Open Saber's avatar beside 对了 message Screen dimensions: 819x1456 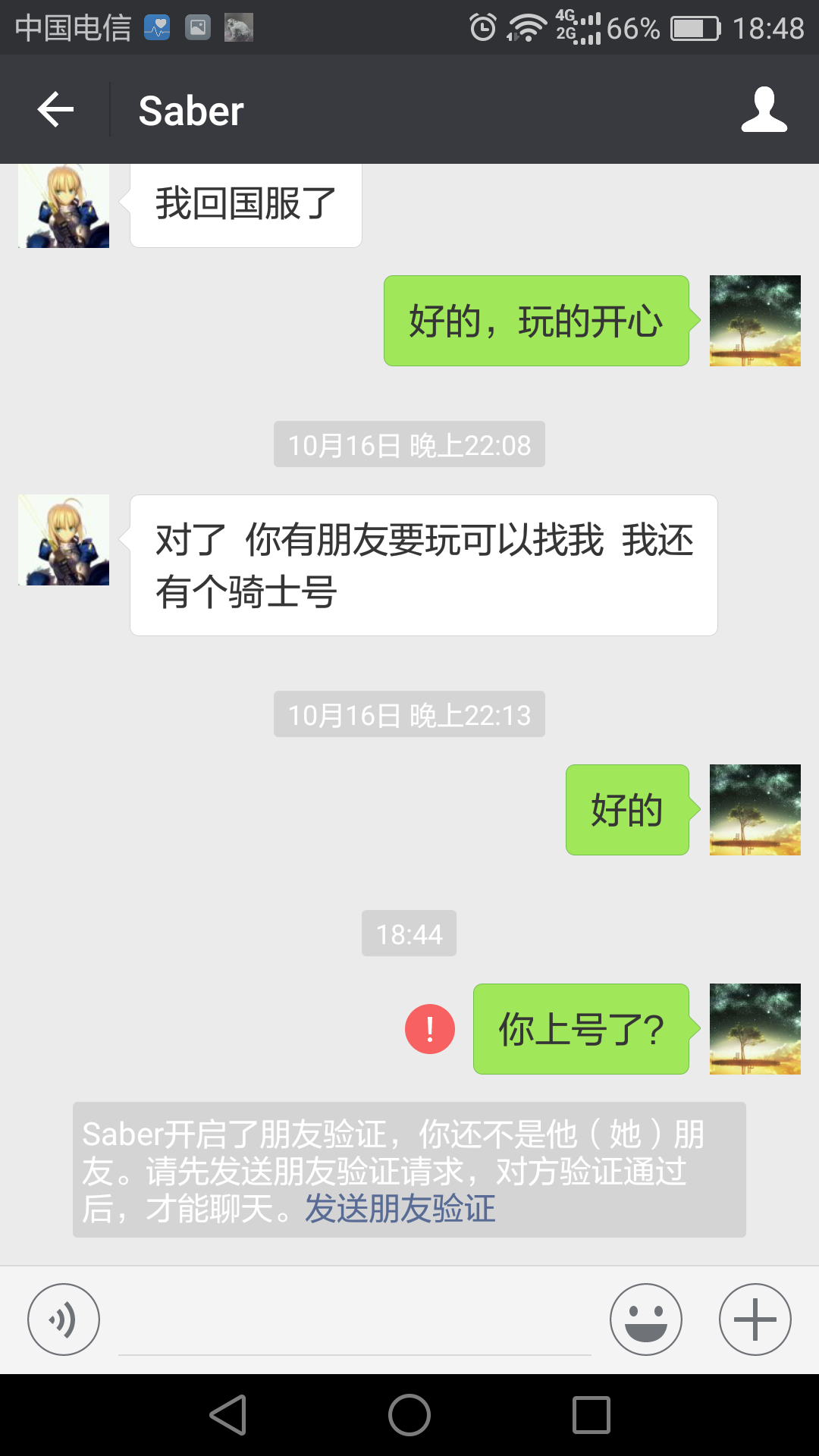click(64, 540)
